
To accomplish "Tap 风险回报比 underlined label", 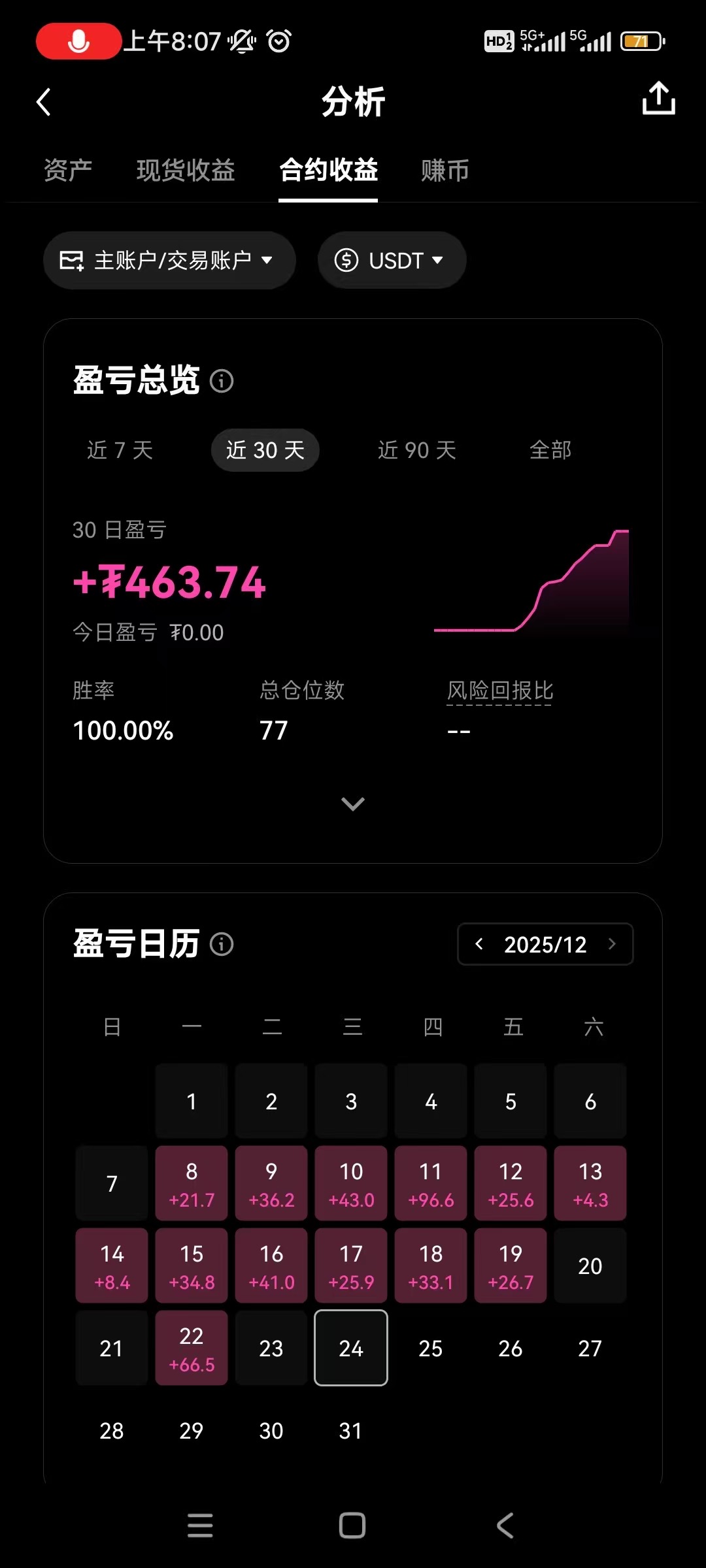I will point(500,691).
